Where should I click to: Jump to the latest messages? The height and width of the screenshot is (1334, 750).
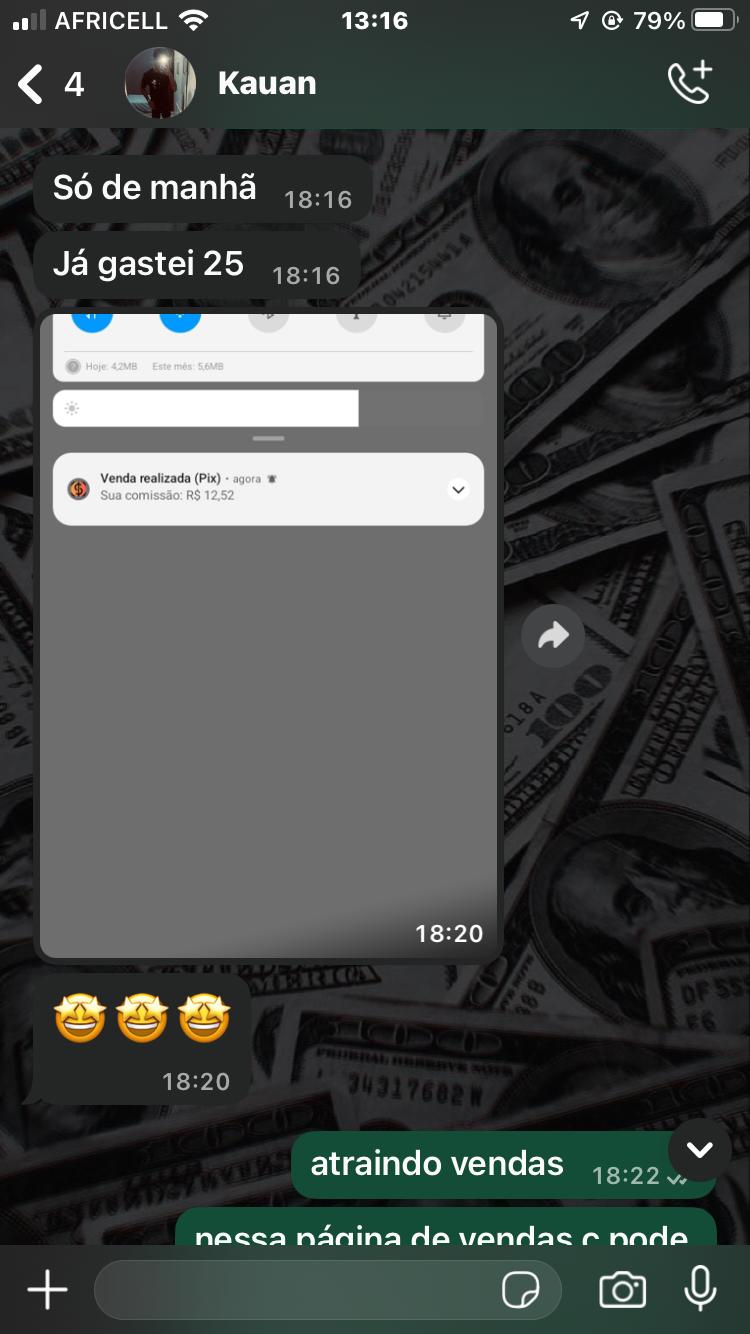[700, 1150]
